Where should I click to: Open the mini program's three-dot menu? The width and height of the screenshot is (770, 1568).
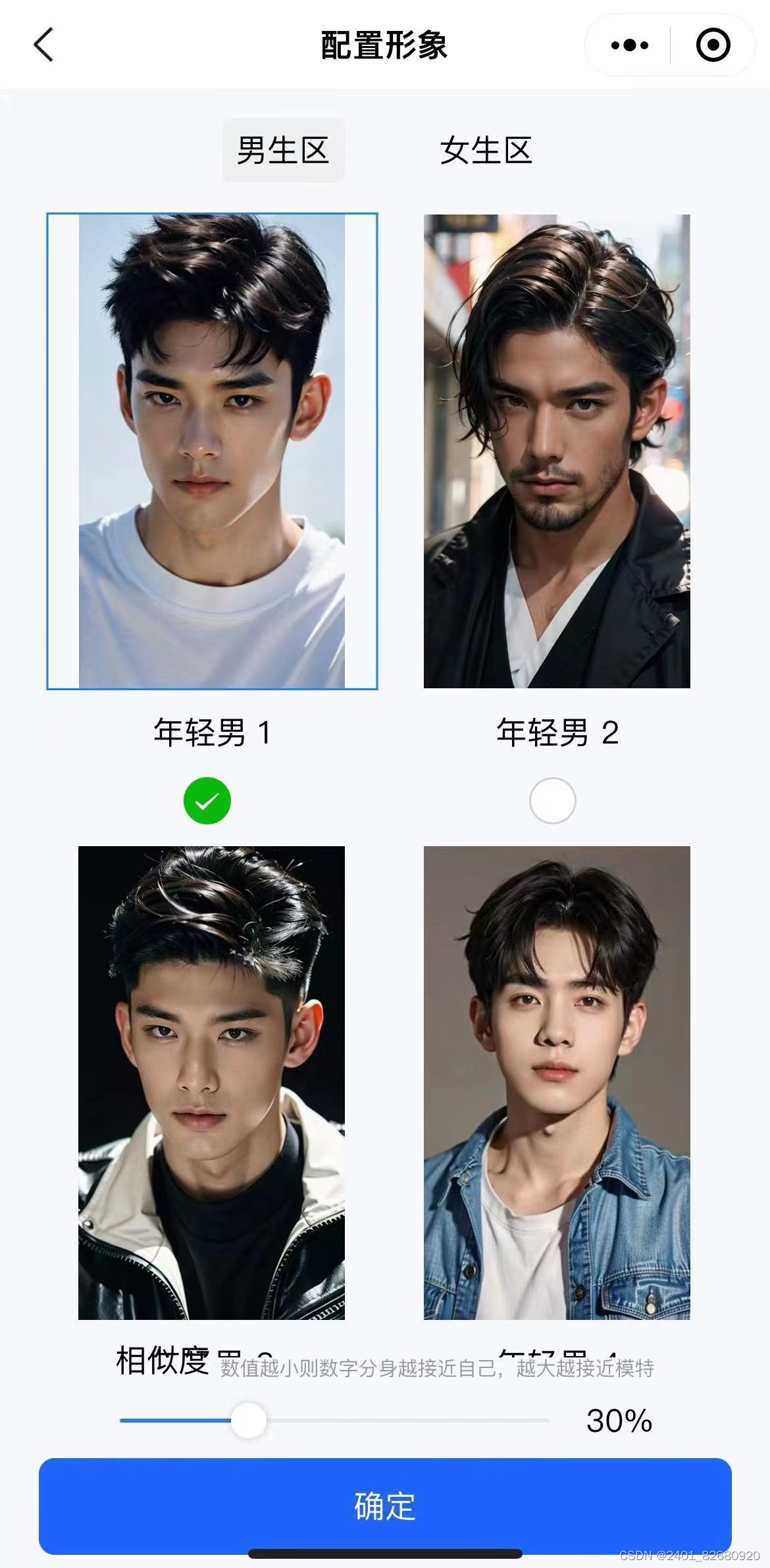click(x=629, y=45)
